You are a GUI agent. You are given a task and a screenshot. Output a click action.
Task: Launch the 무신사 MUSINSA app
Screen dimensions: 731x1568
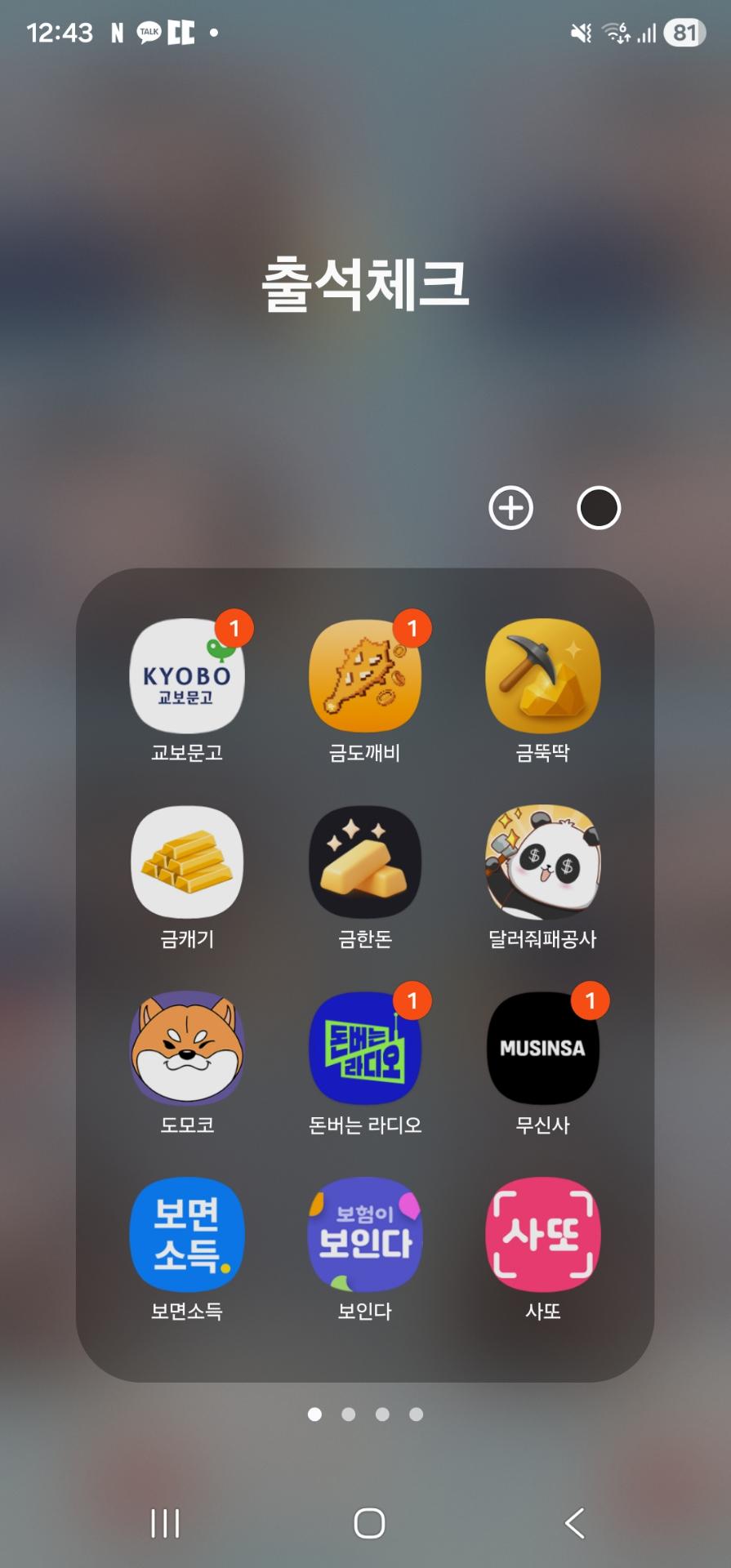point(542,1049)
